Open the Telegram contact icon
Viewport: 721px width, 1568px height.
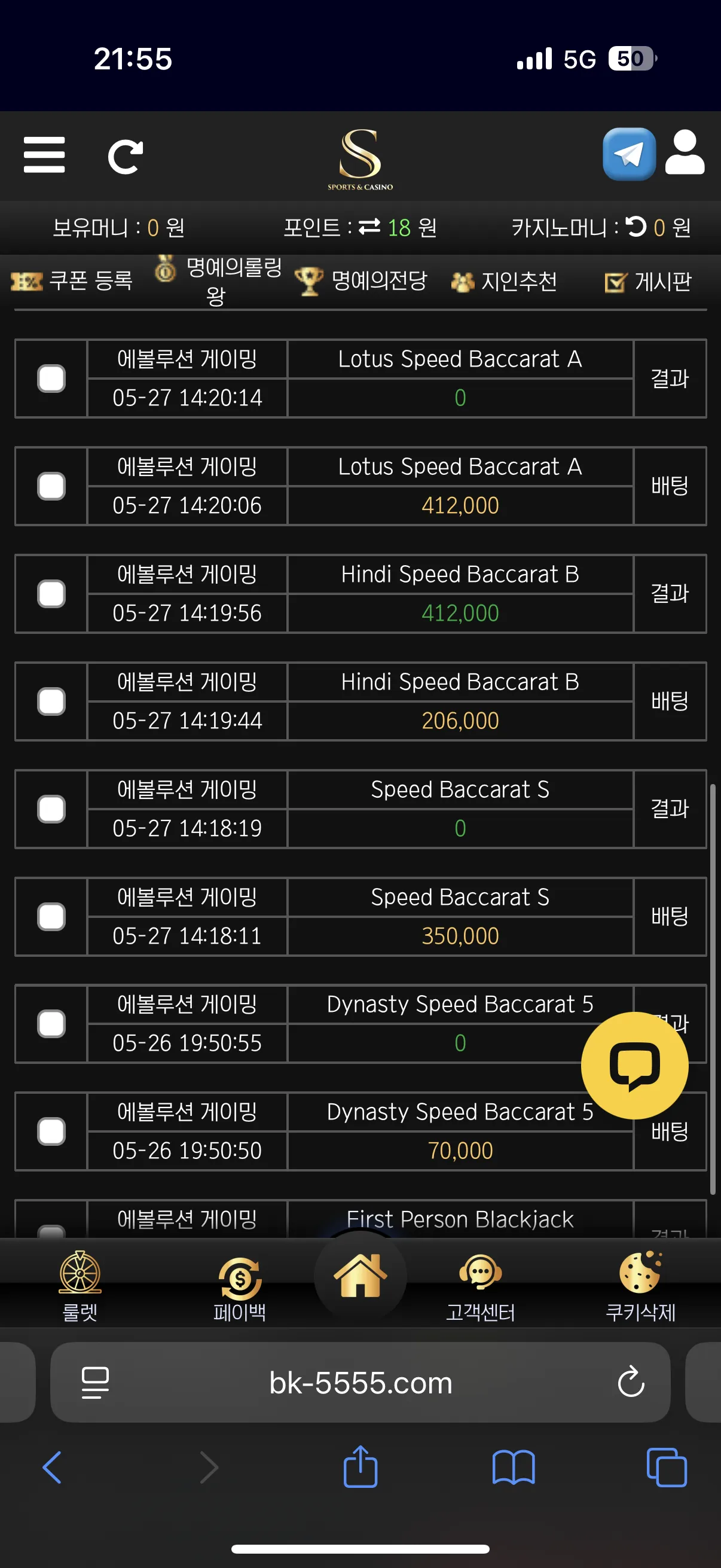coord(628,154)
